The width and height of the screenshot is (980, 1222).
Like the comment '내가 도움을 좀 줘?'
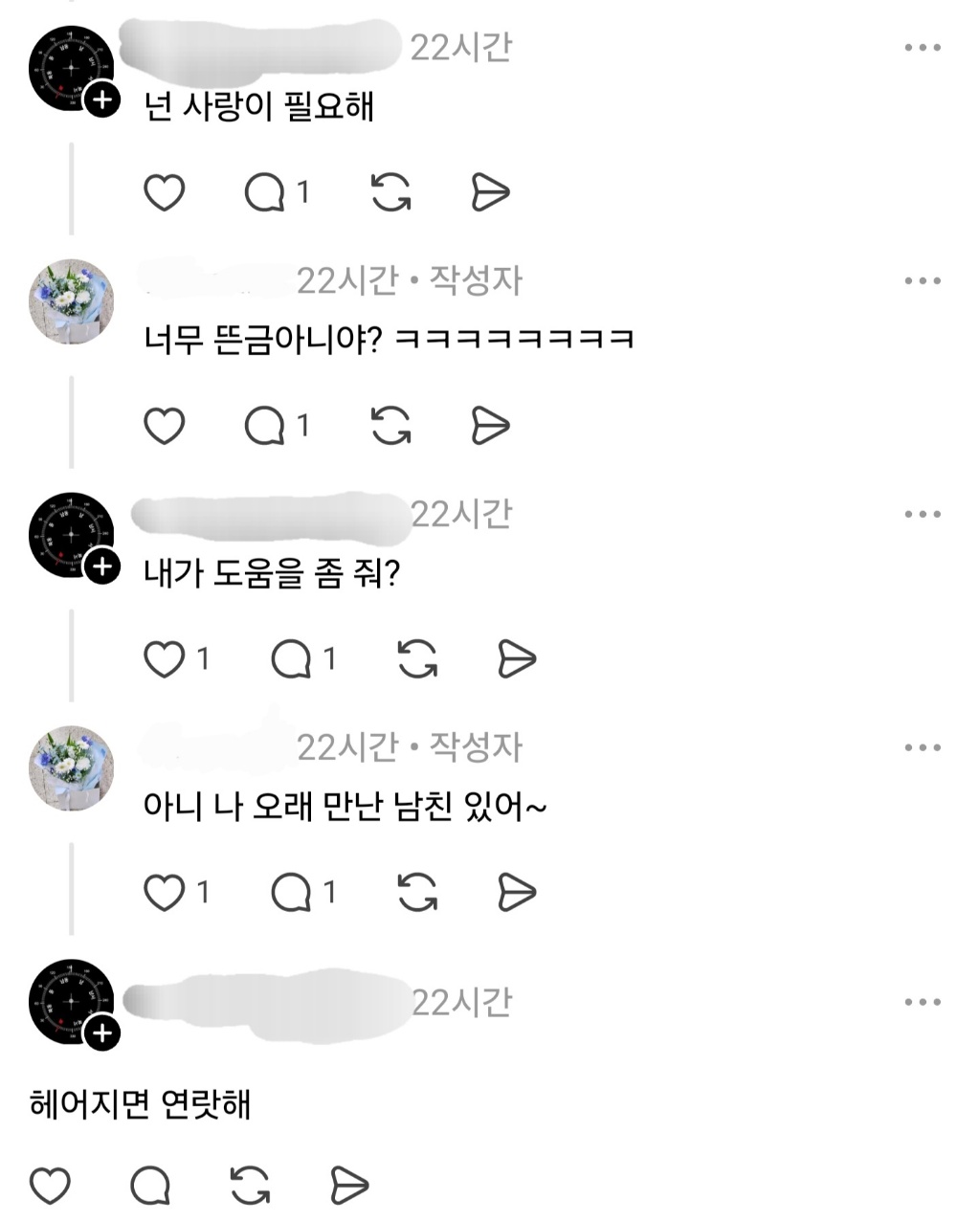click(164, 659)
